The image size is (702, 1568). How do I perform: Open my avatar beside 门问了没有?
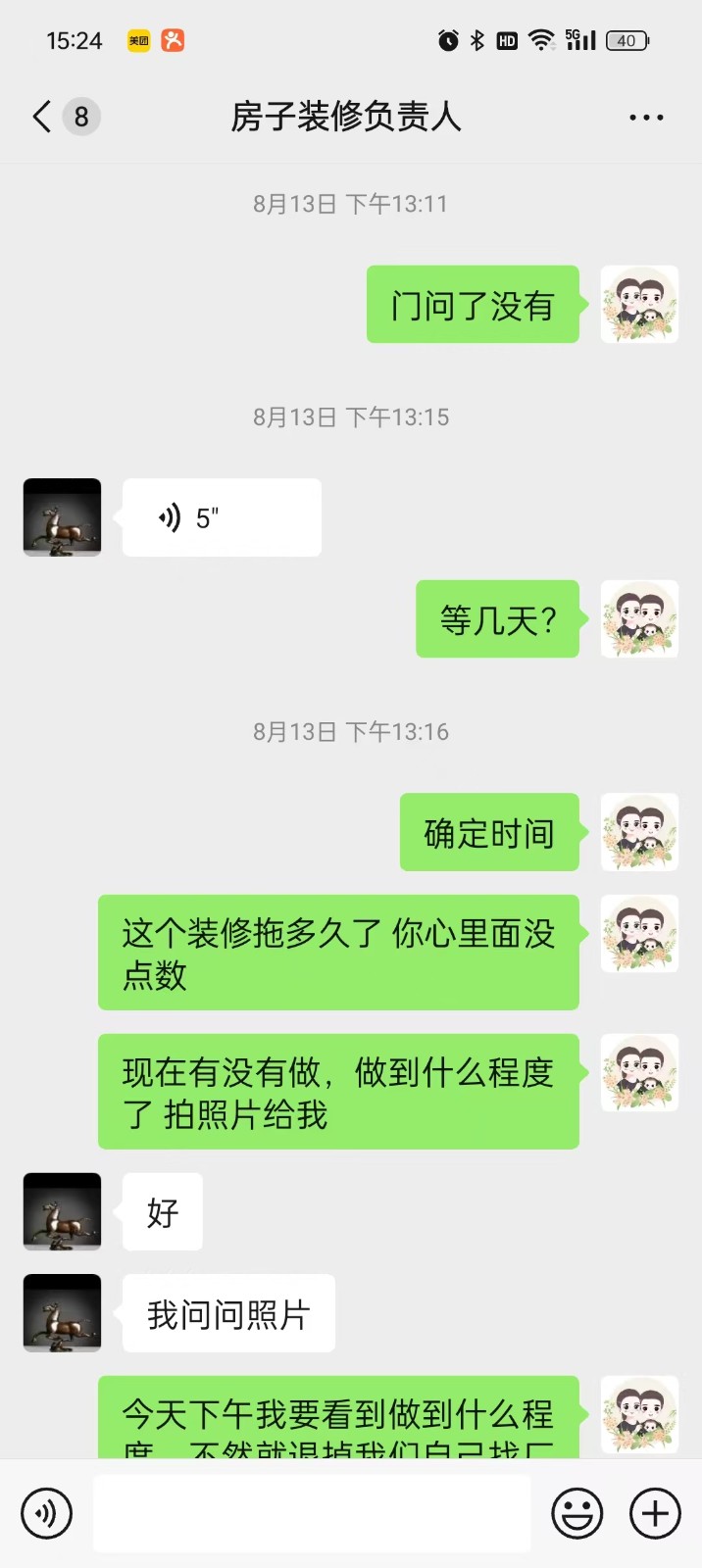pos(639,305)
